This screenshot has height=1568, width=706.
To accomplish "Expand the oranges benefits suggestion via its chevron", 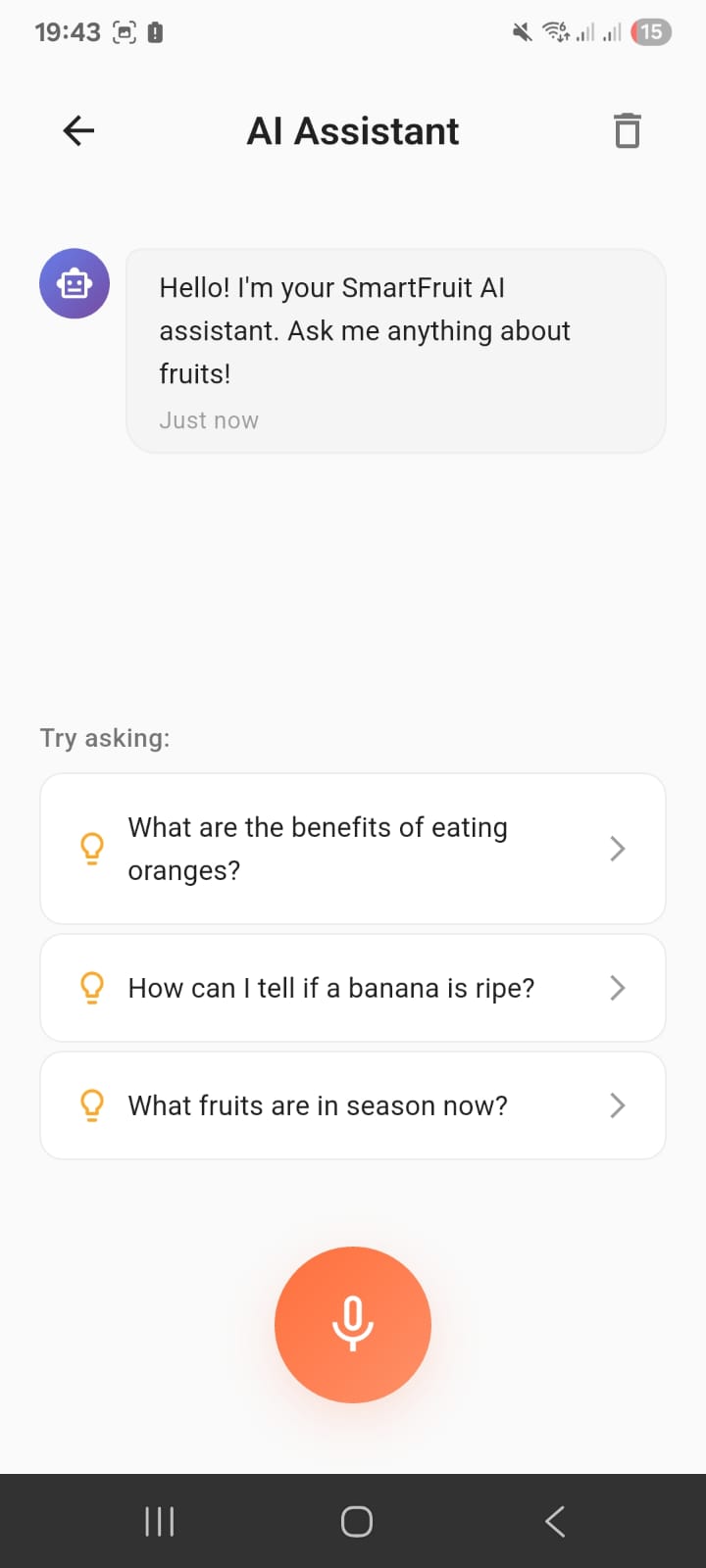I will [617, 849].
